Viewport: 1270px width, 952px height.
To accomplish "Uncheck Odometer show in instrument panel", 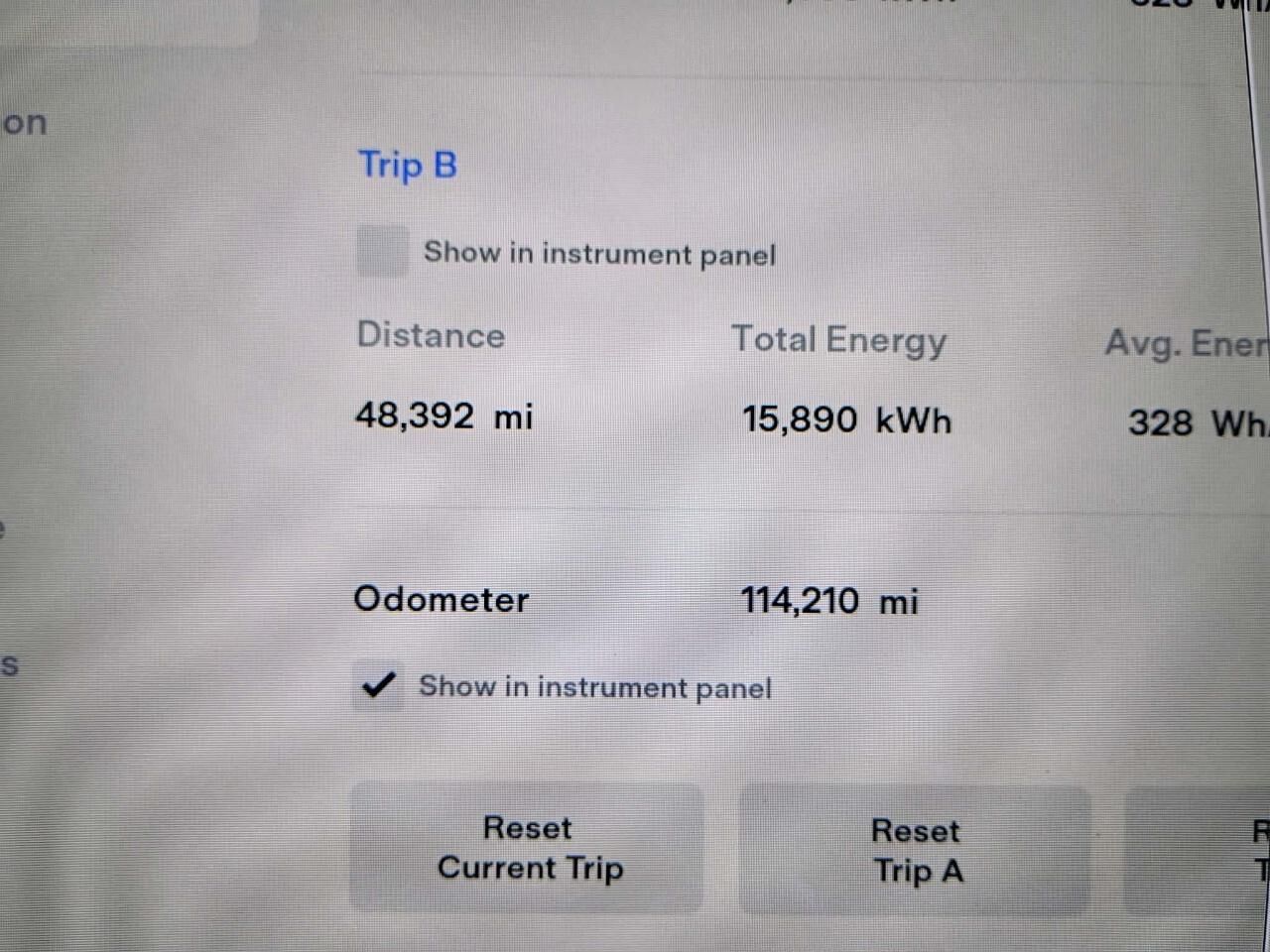I will click(378, 685).
